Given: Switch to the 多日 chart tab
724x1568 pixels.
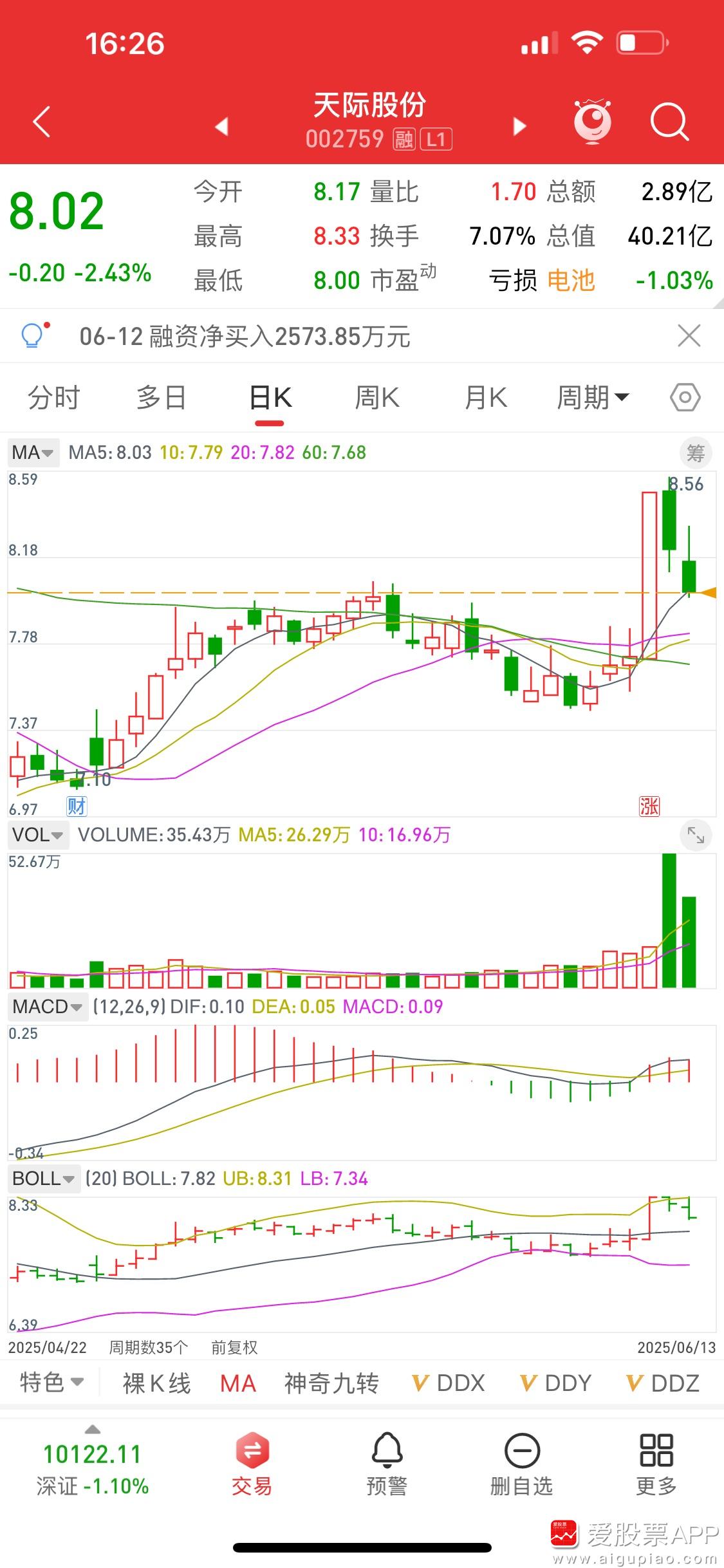Looking at the screenshot, I should click(161, 398).
